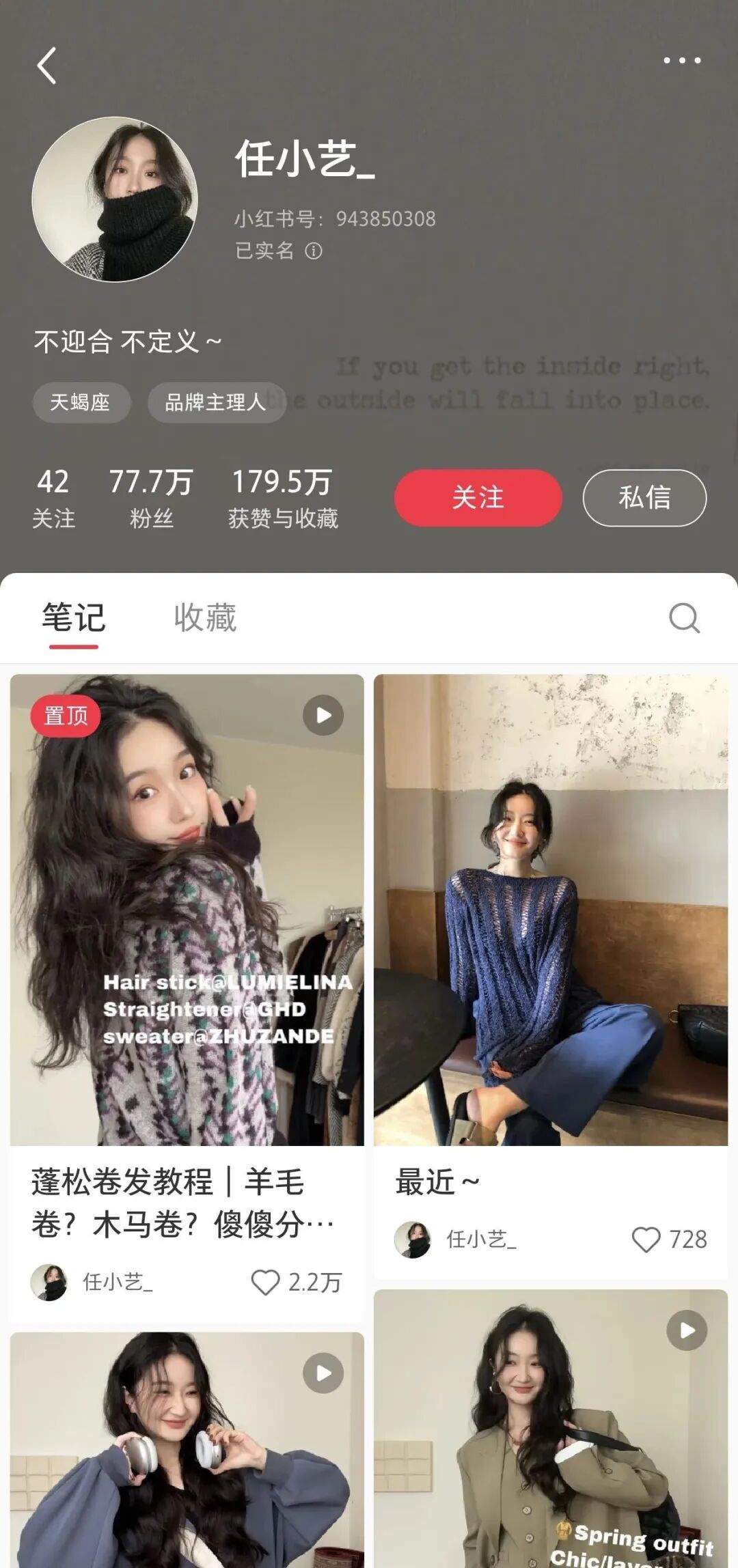
Task: Go back using the top-left arrow
Action: 46,66
